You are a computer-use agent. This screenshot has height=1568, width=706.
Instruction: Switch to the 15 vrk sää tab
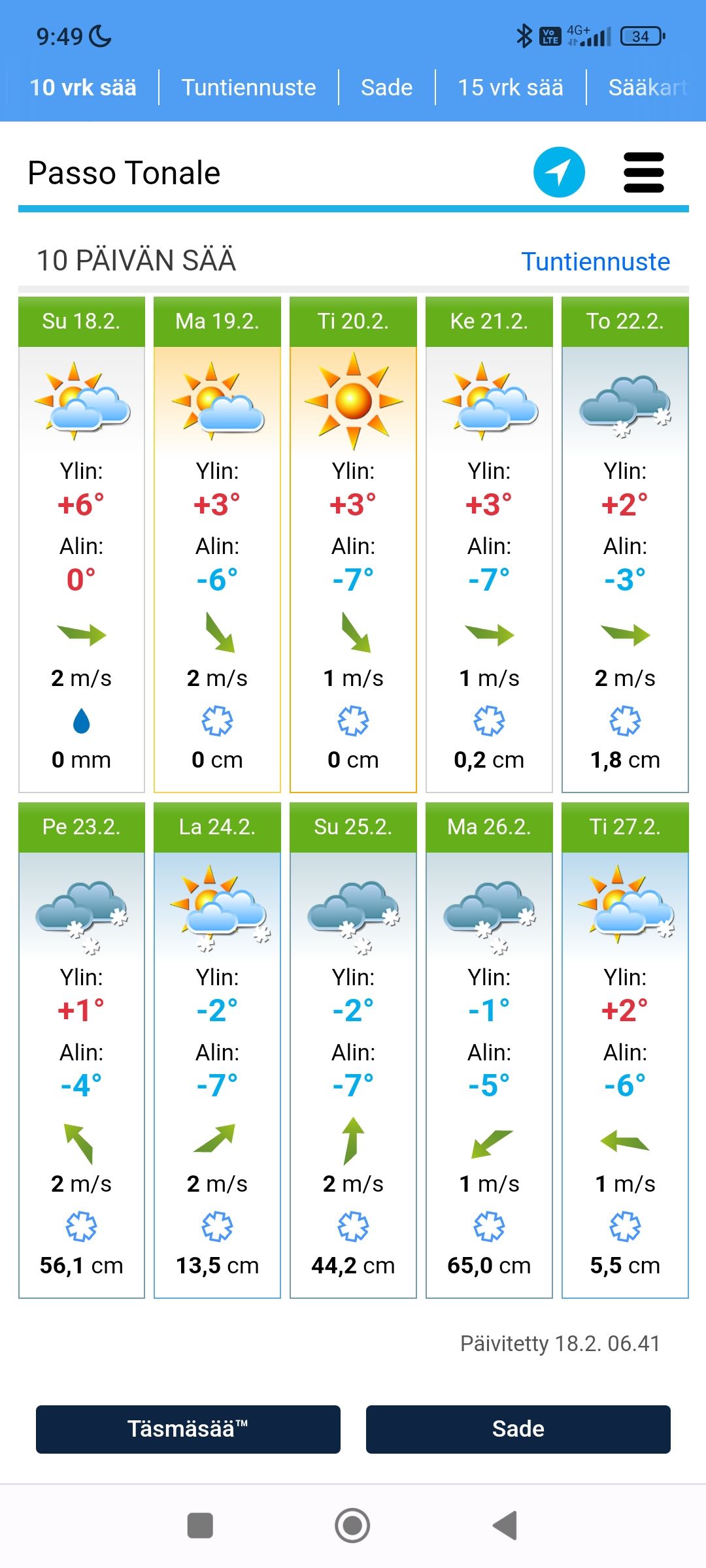pyautogui.click(x=510, y=88)
